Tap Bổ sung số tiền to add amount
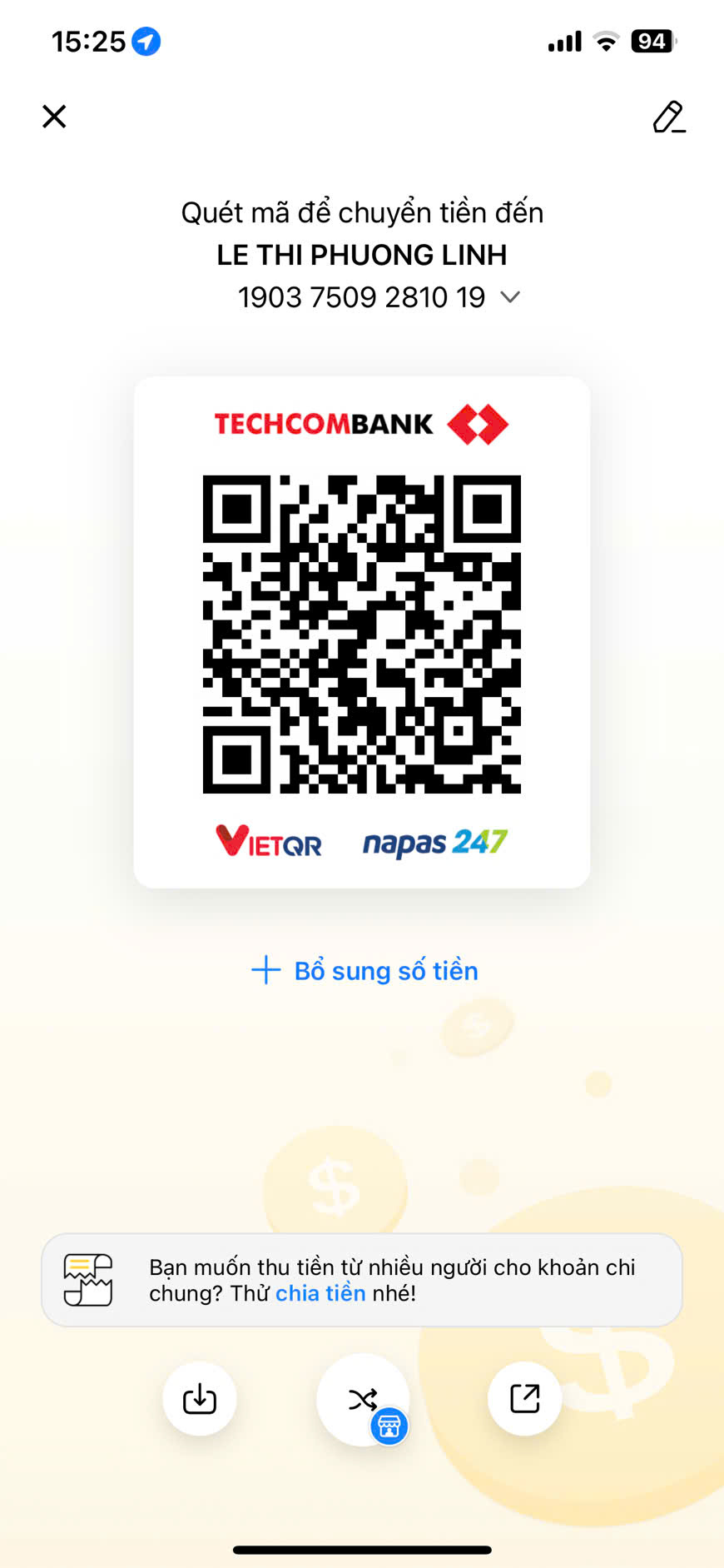 click(364, 970)
